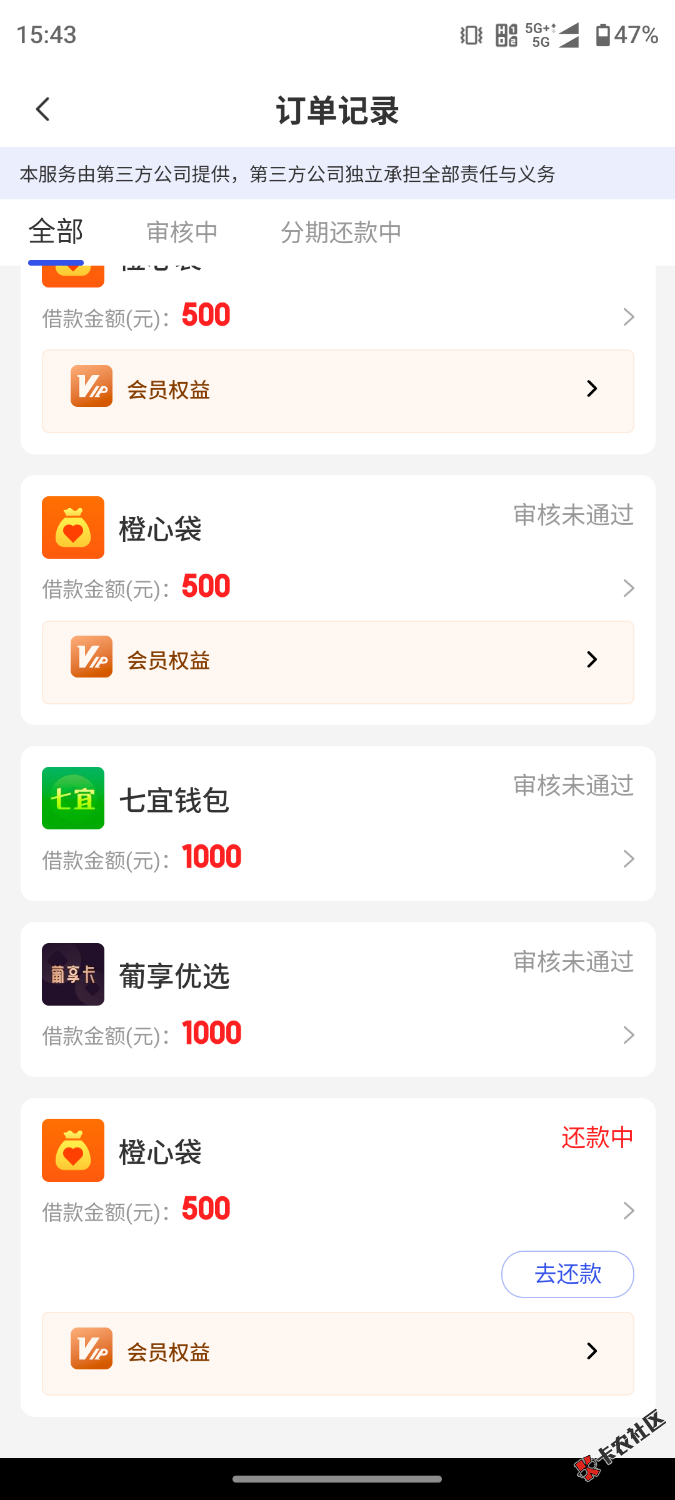
Task: Go back from 订单记录 page
Action: pyautogui.click(x=42, y=110)
